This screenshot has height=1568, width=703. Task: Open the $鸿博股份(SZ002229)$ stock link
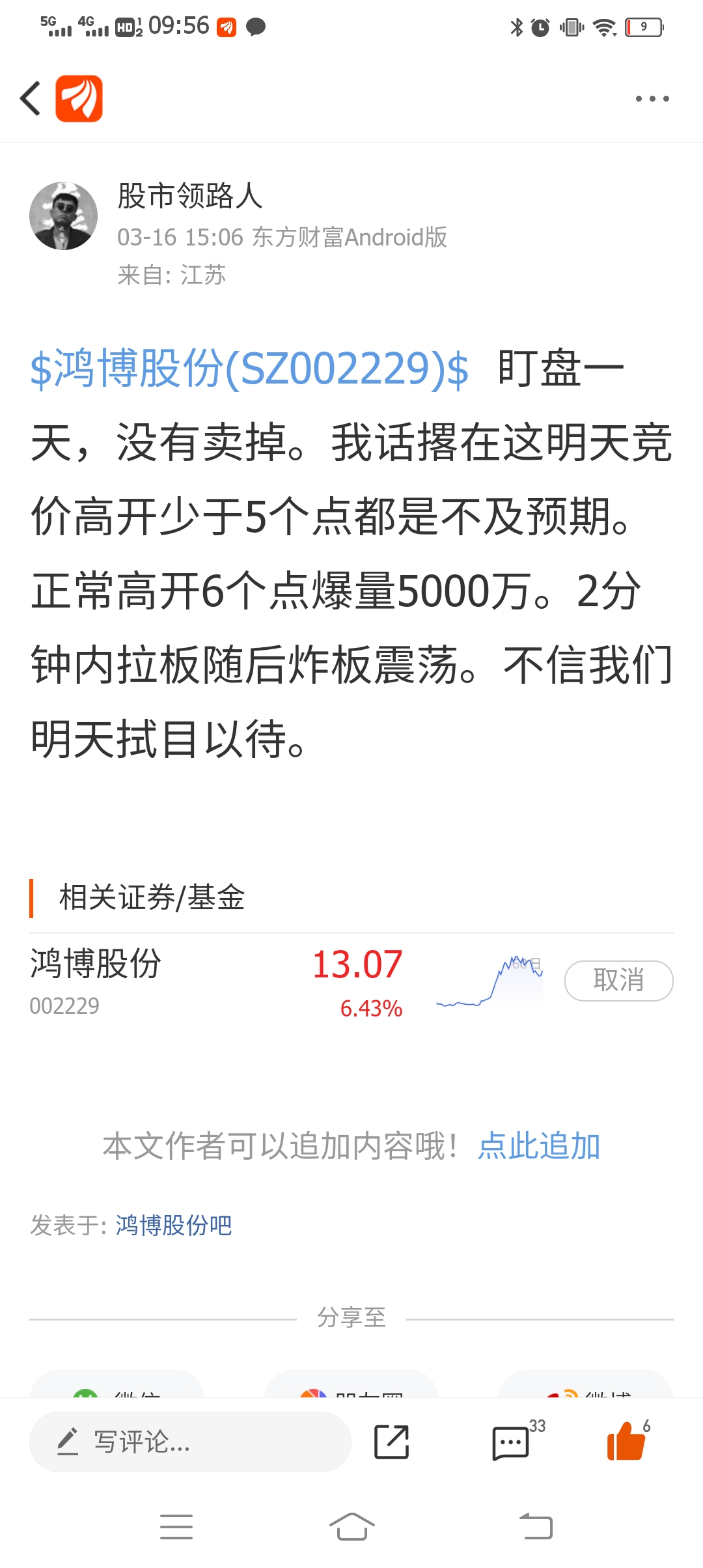(249, 369)
